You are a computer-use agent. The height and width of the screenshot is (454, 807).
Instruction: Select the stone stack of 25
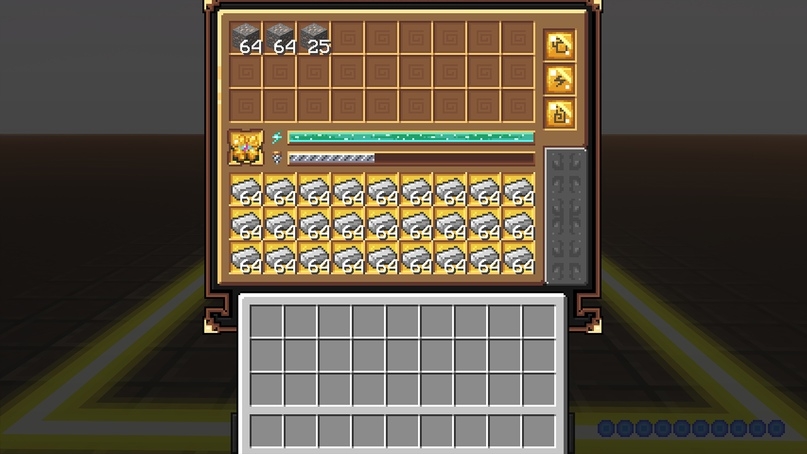pos(314,38)
